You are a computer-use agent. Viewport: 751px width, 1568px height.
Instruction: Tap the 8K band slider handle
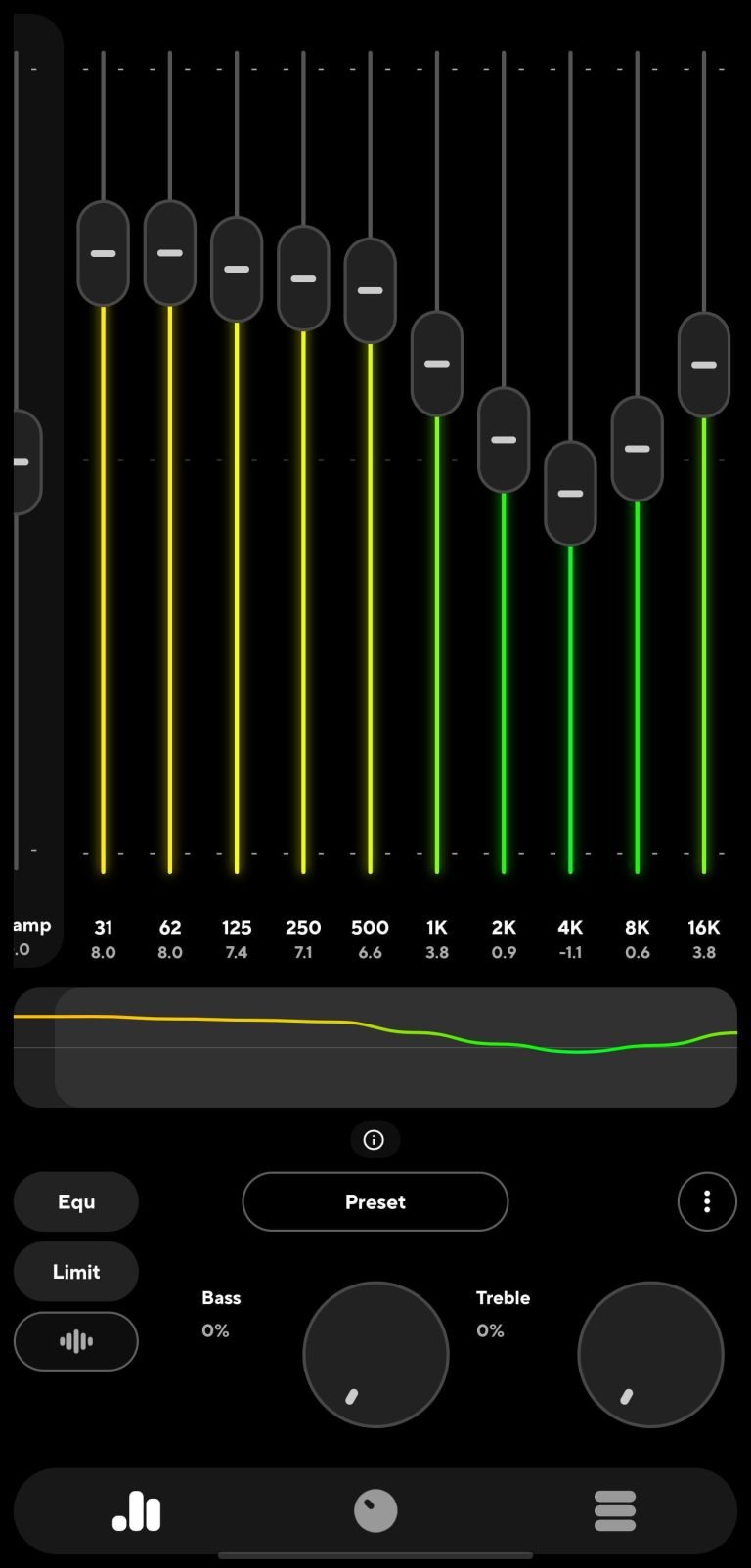tap(637, 449)
